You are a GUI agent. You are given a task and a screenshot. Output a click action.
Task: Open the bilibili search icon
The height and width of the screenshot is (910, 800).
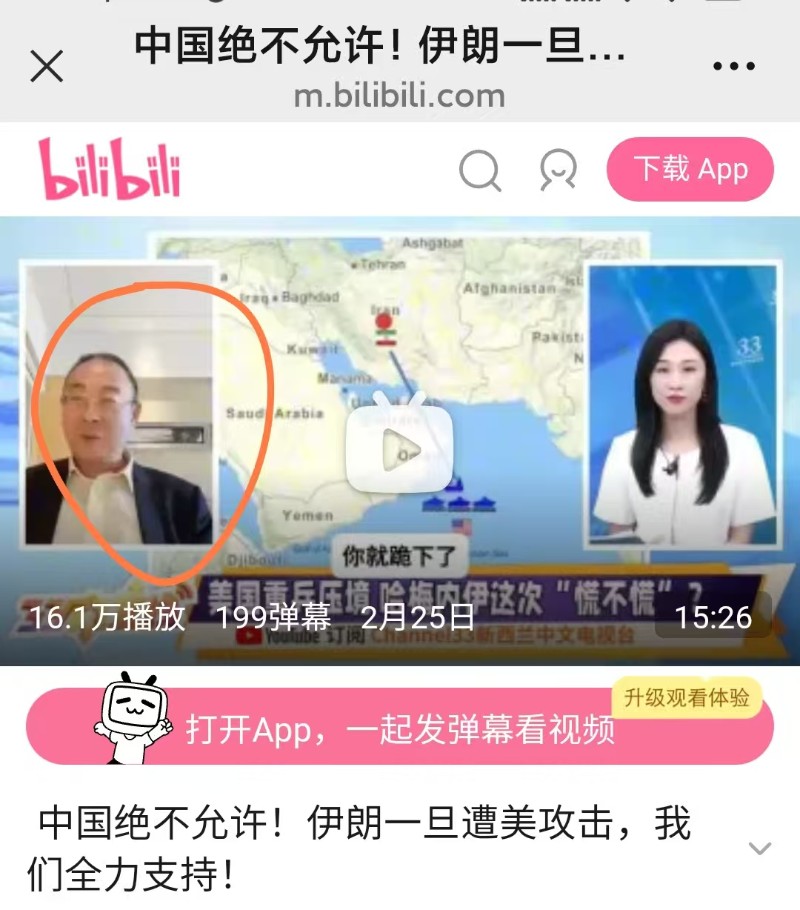pos(480,170)
